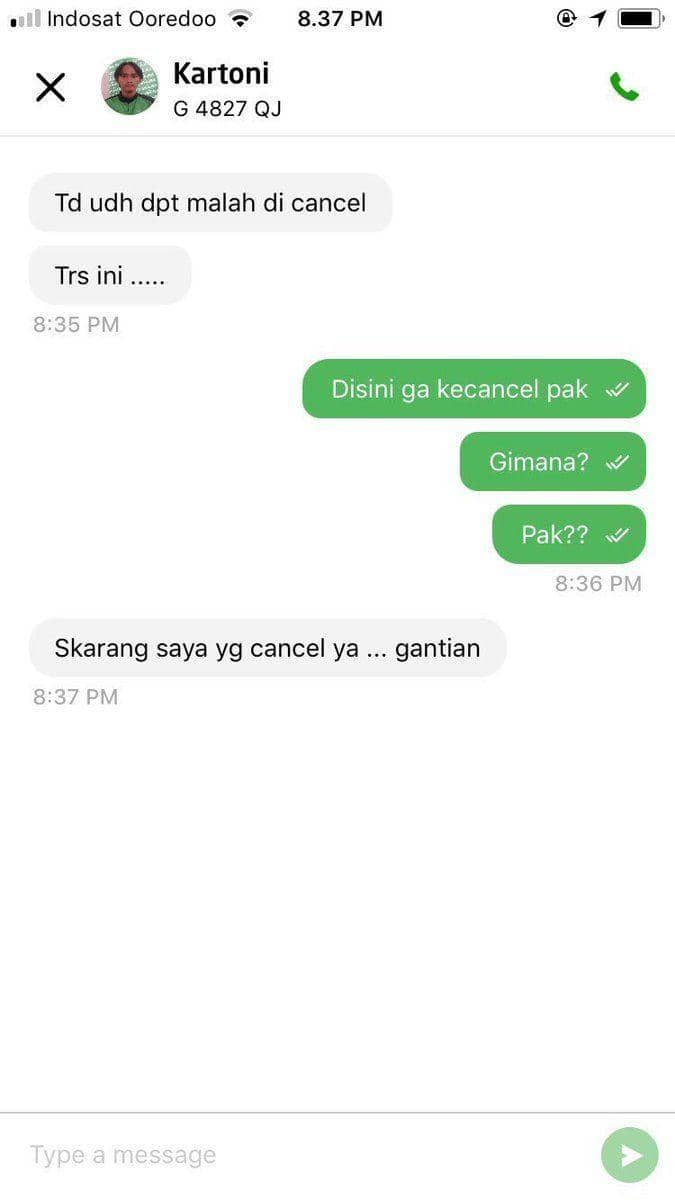Call driver Kartoni via phone icon
675x1200 pixels.
coord(624,87)
